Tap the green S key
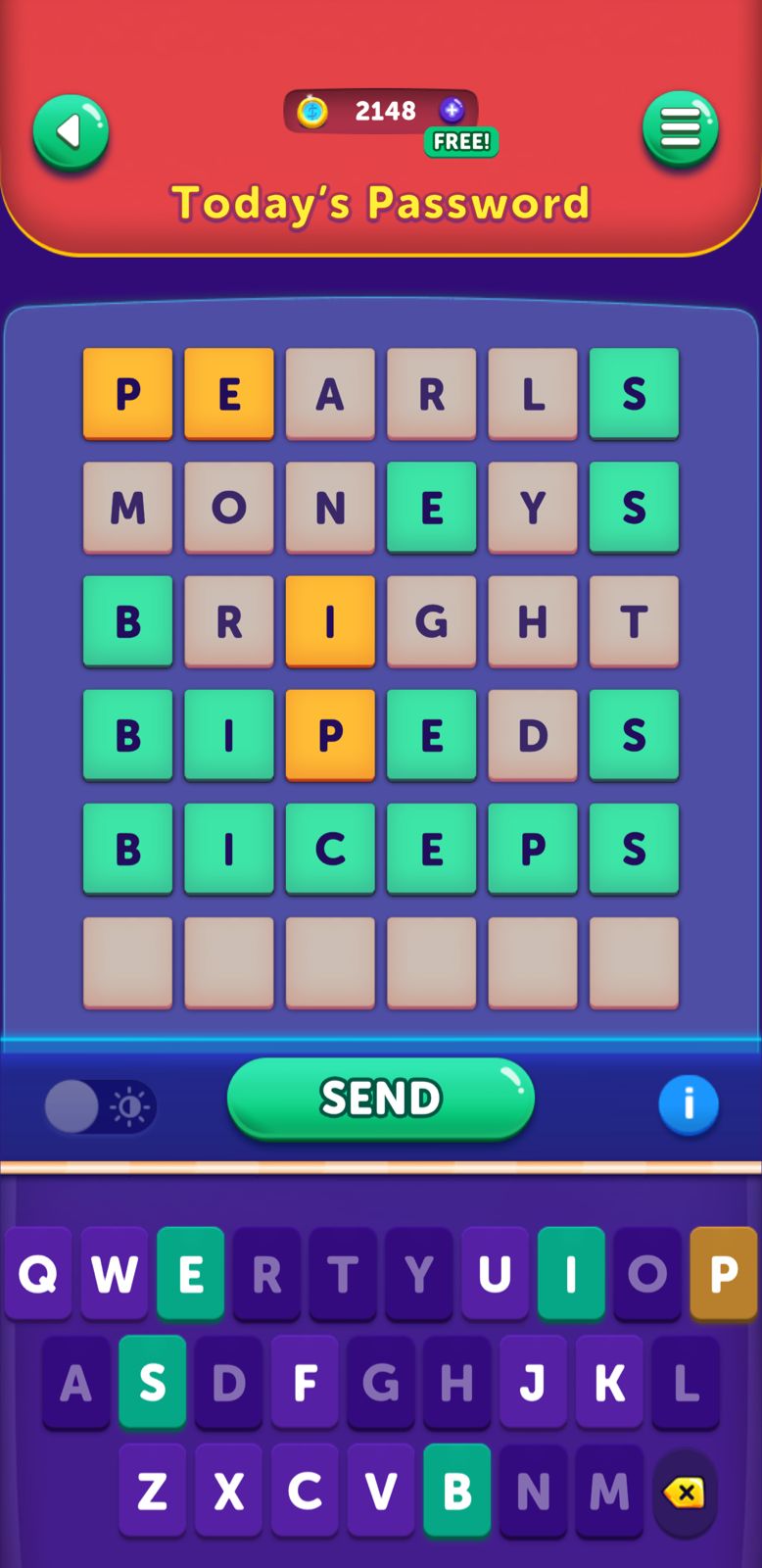The image size is (762, 1568). 153,1383
